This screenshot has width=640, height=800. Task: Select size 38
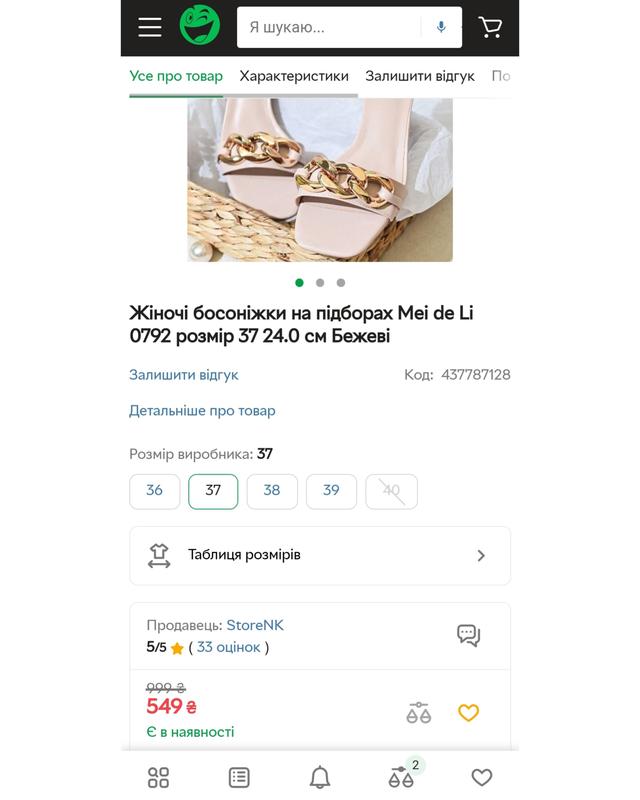pyautogui.click(x=272, y=490)
